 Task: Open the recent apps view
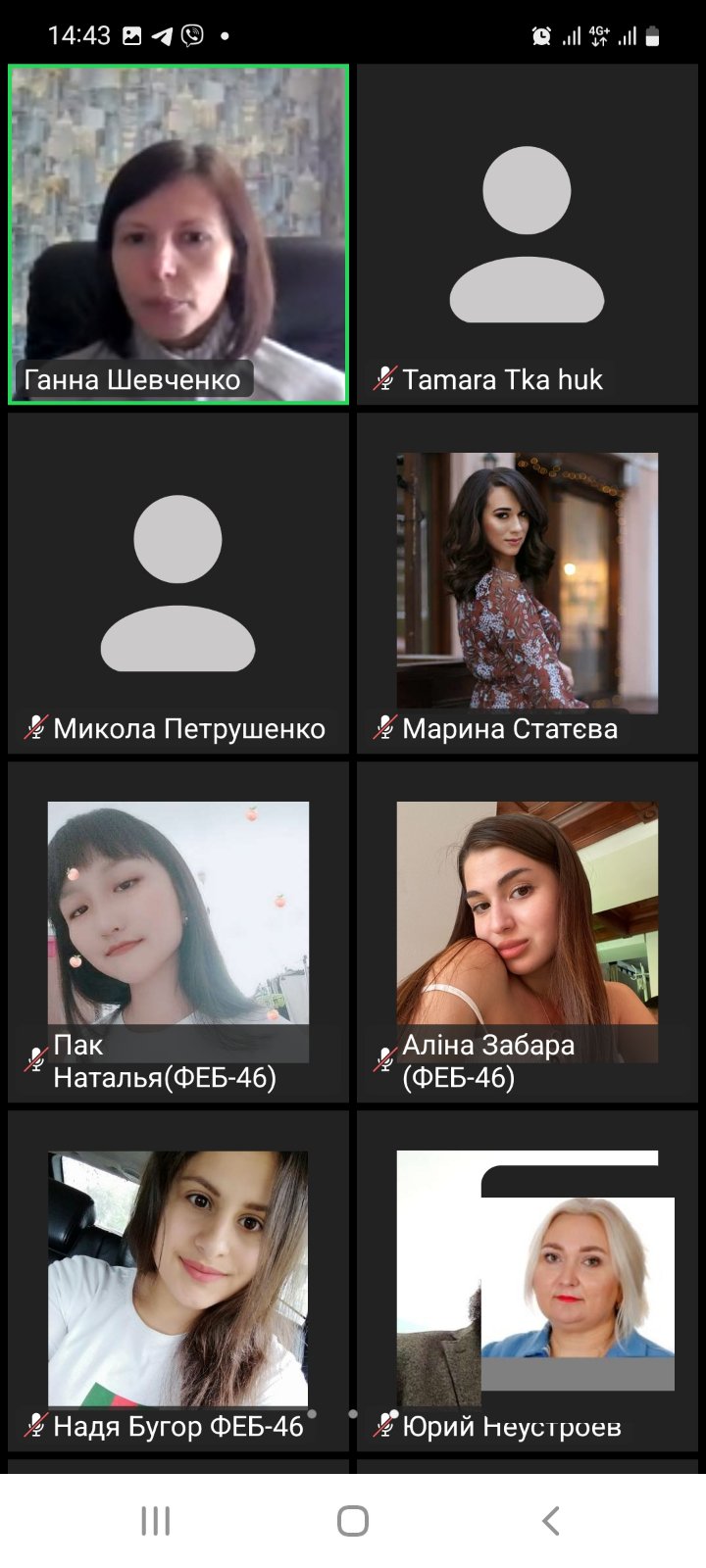click(x=156, y=1521)
